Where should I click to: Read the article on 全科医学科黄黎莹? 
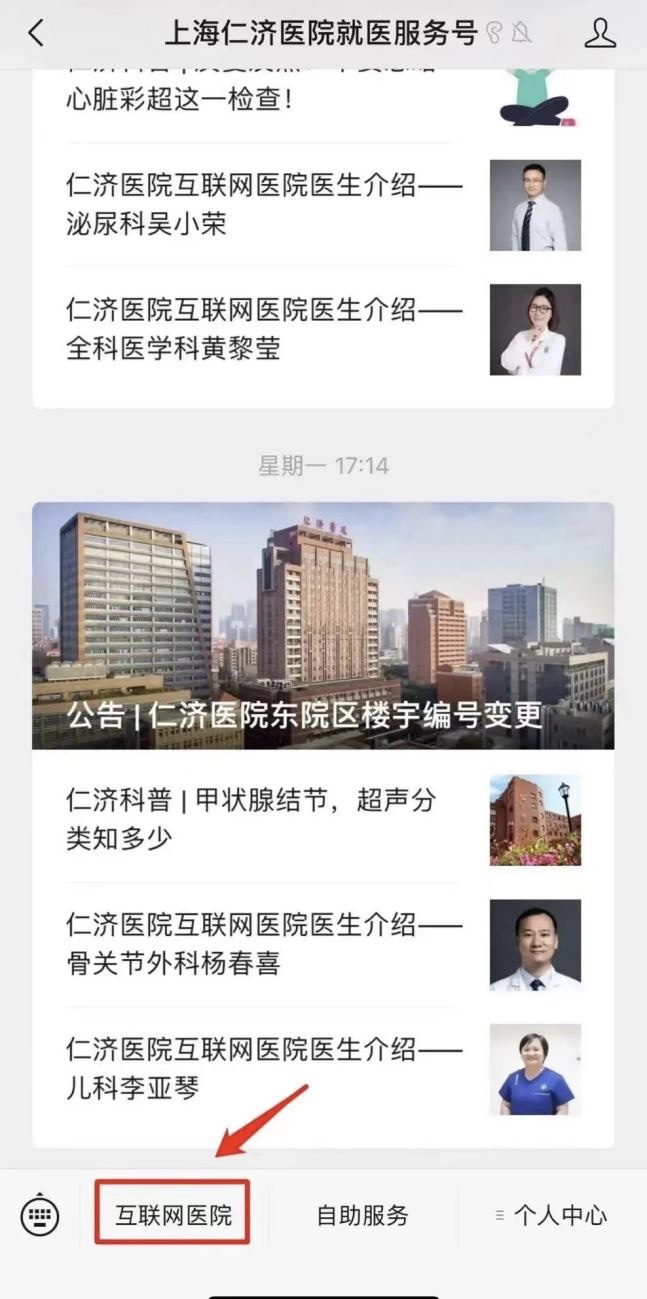[x=265, y=329]
